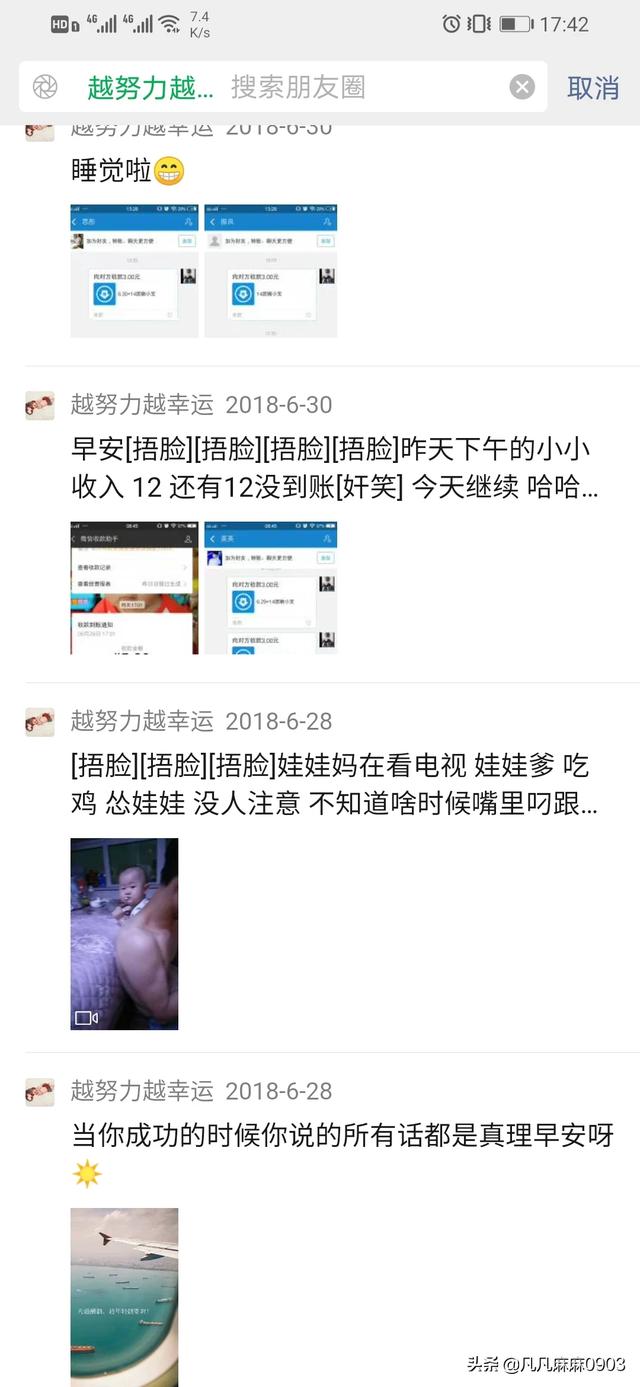Clear the search text with the X icon
This screenshot has width=640, height=1387.
click(x=522, y=87)
